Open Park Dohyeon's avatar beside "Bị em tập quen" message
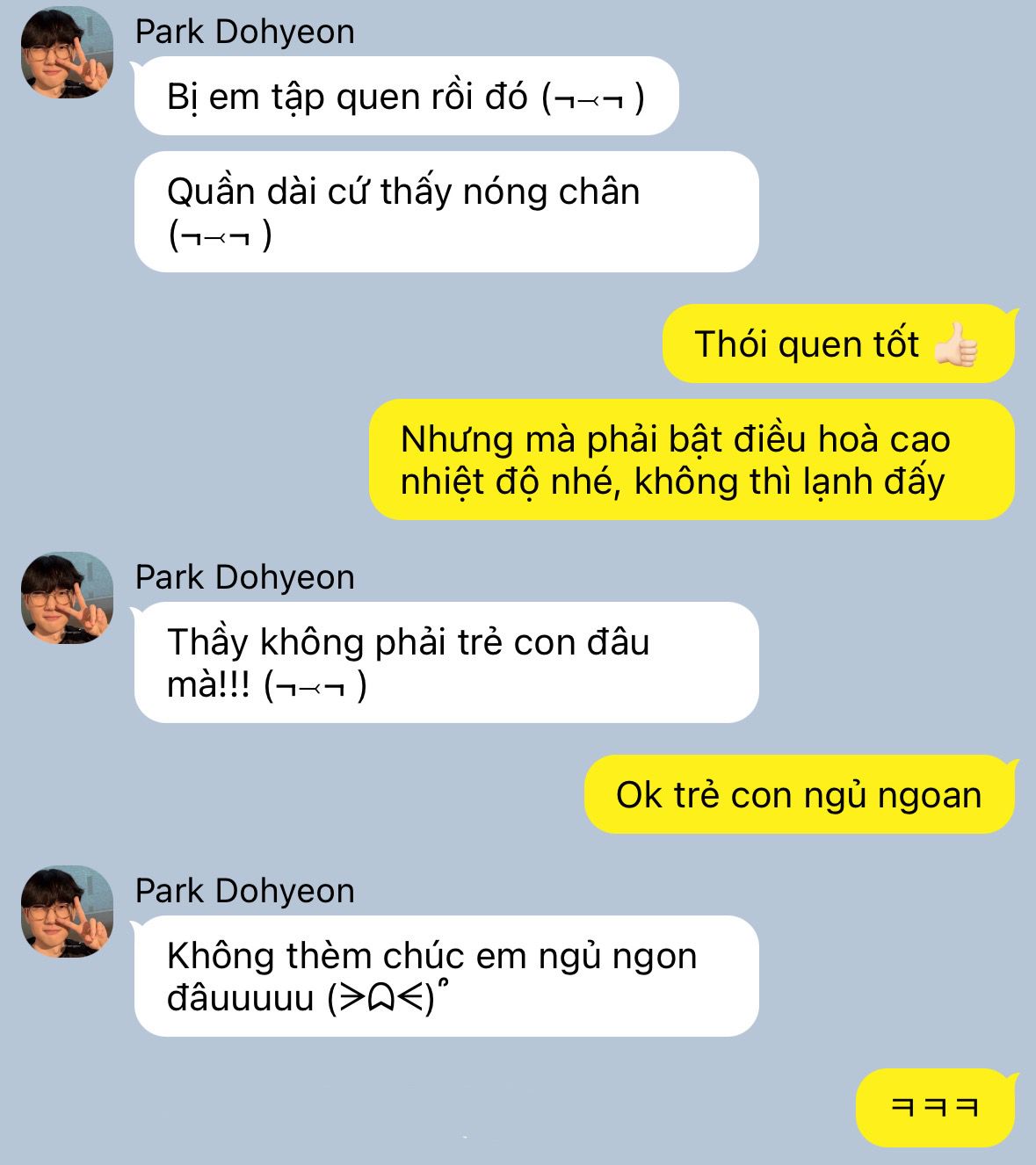 (67, 53)
